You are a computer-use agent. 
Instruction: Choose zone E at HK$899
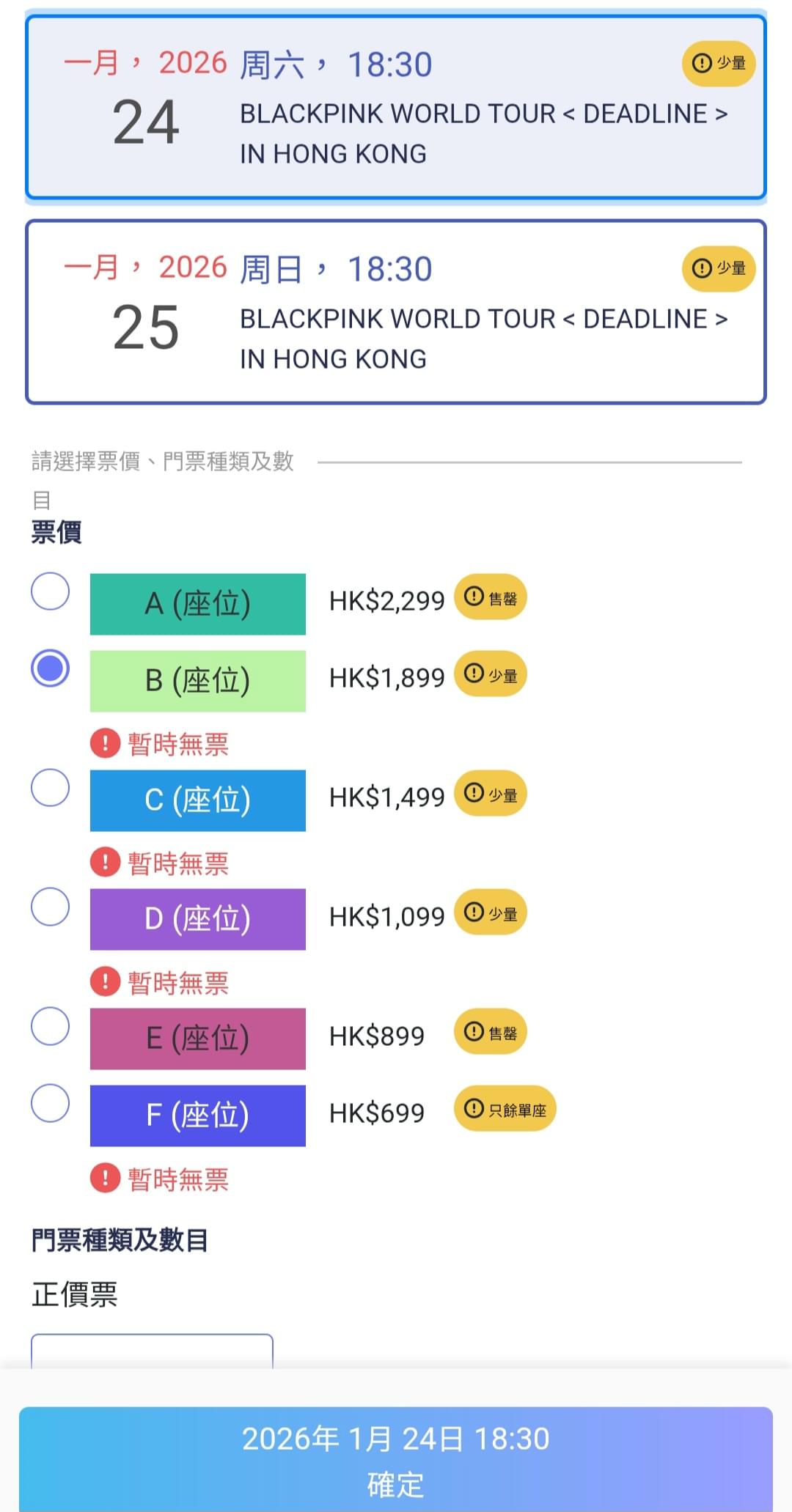point(51,1025)
